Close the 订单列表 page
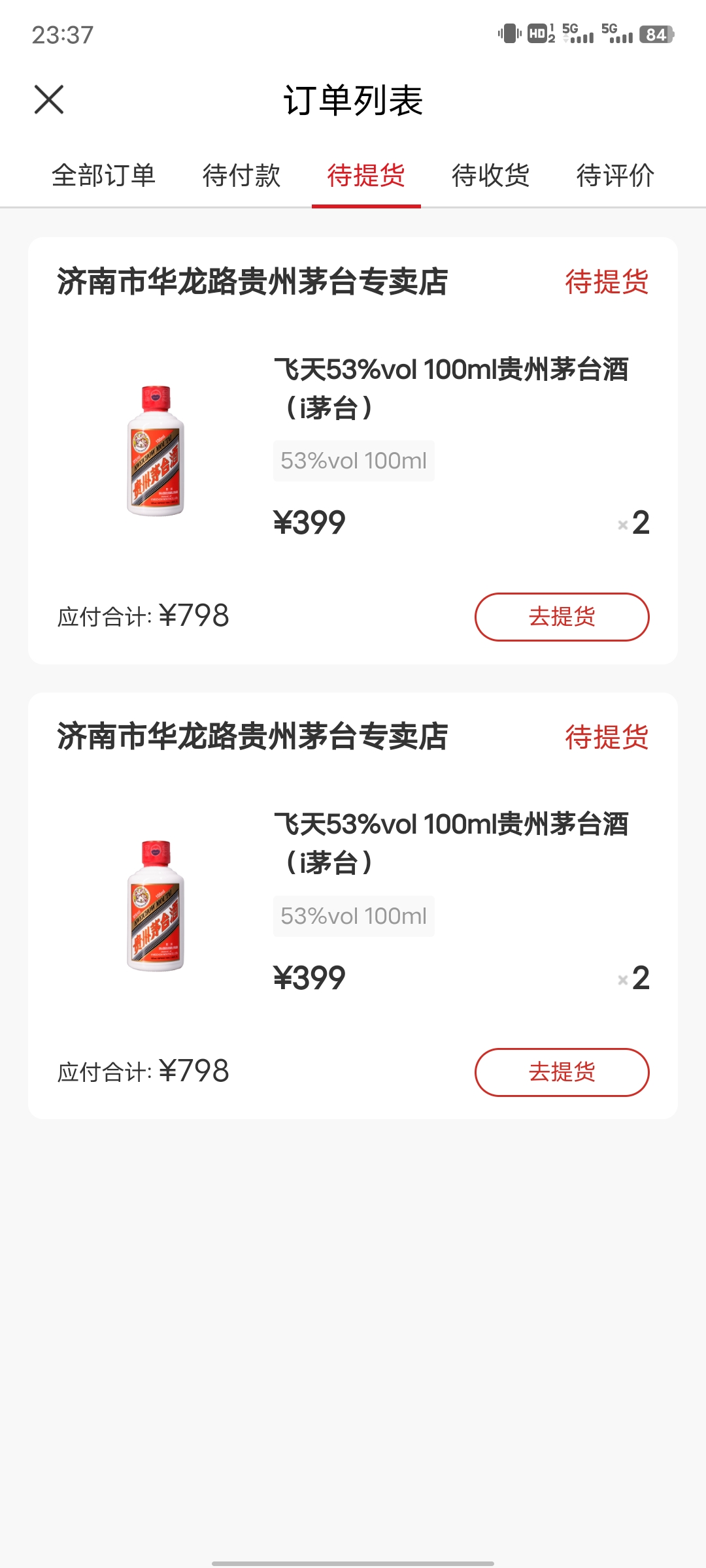The height and width of the screenshot is (1568, 706). tap(49, 100)
